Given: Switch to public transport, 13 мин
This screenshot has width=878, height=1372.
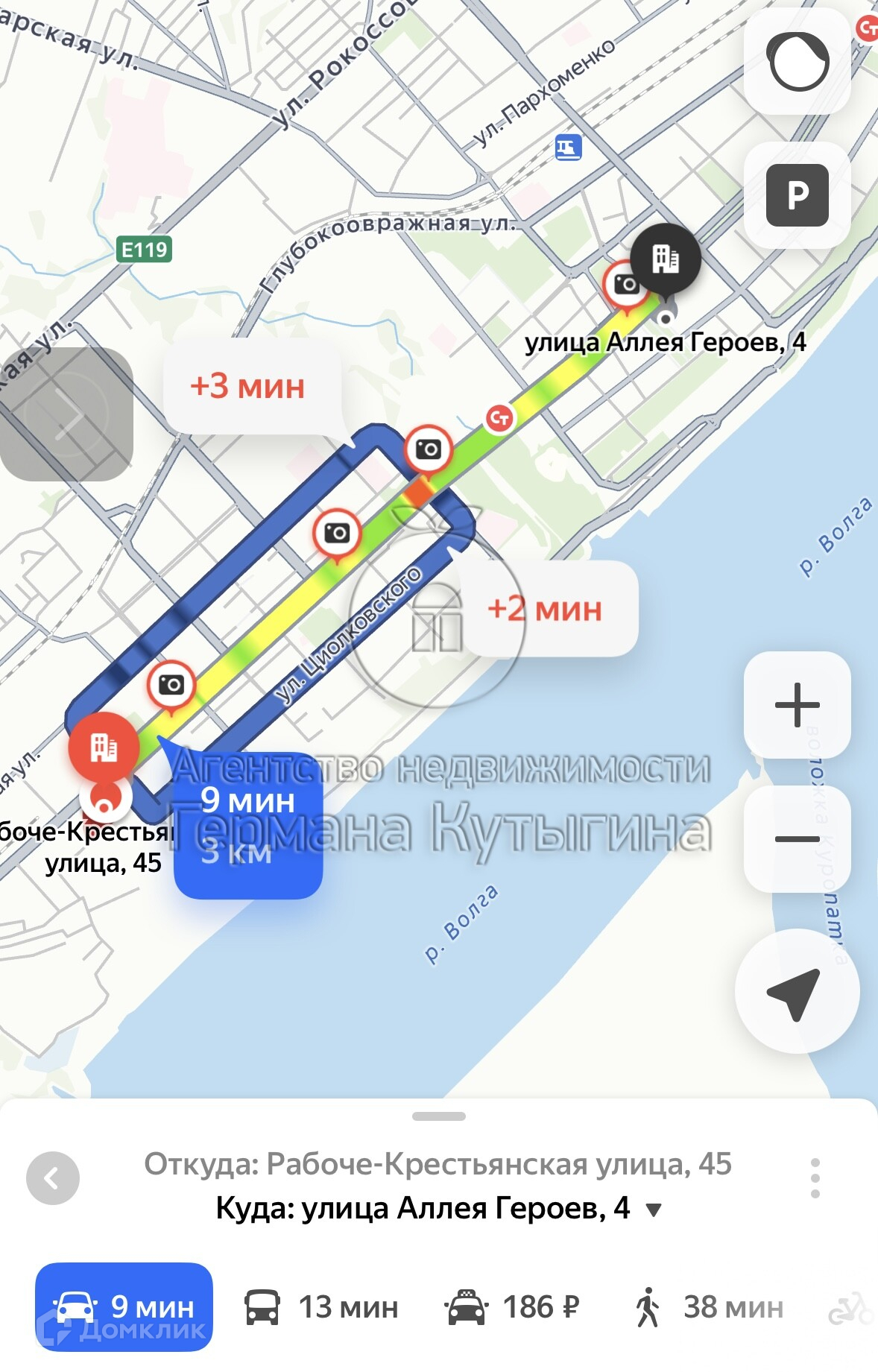Looking at the screenshot, I should pos(322,1306).
